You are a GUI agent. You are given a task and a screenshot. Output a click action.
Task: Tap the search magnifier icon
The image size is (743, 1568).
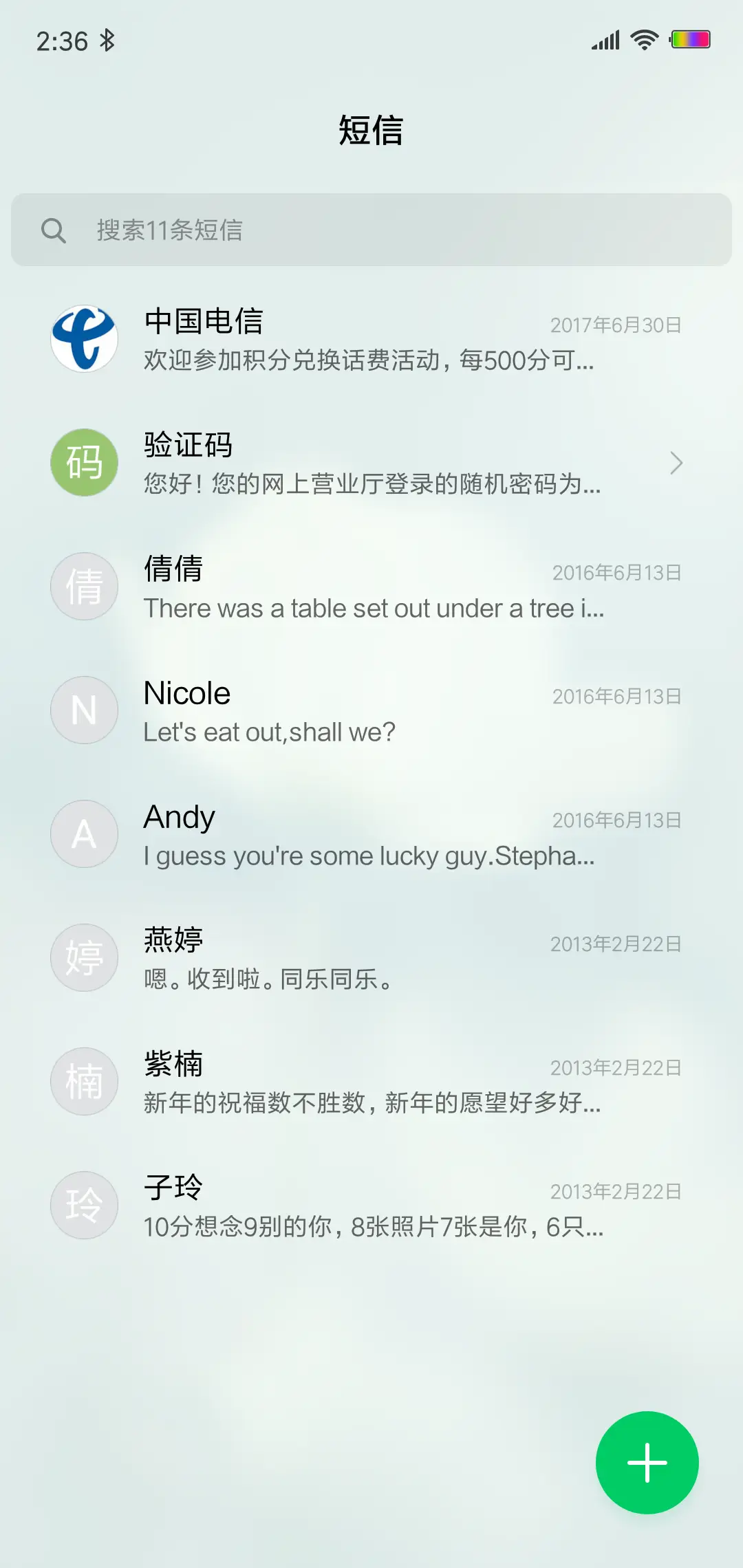[55, 230]
